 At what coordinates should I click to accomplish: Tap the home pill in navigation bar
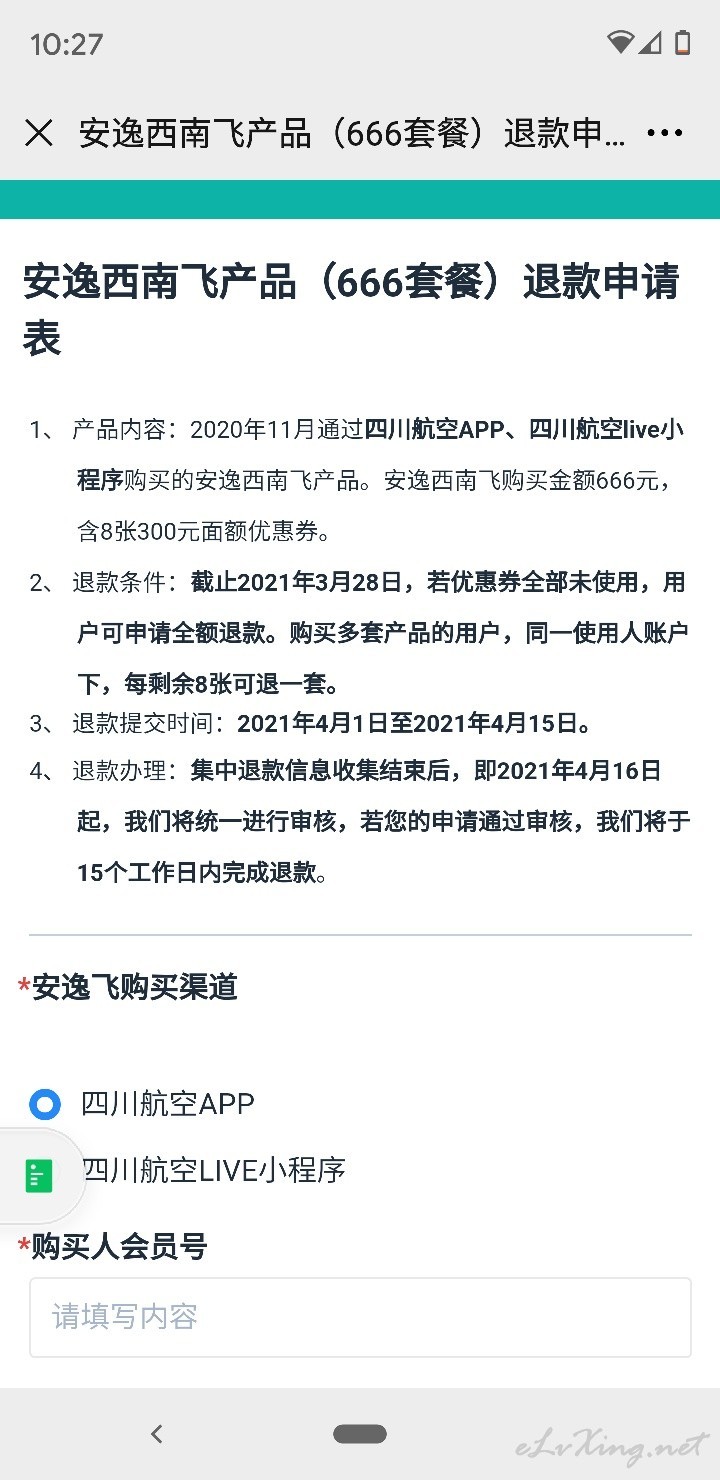click(x=360, y=1434)
